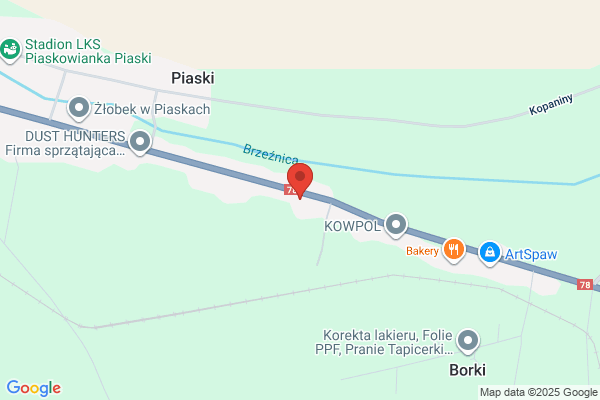
Task: Open the Bakery restaurant marker
Action: 454,251
